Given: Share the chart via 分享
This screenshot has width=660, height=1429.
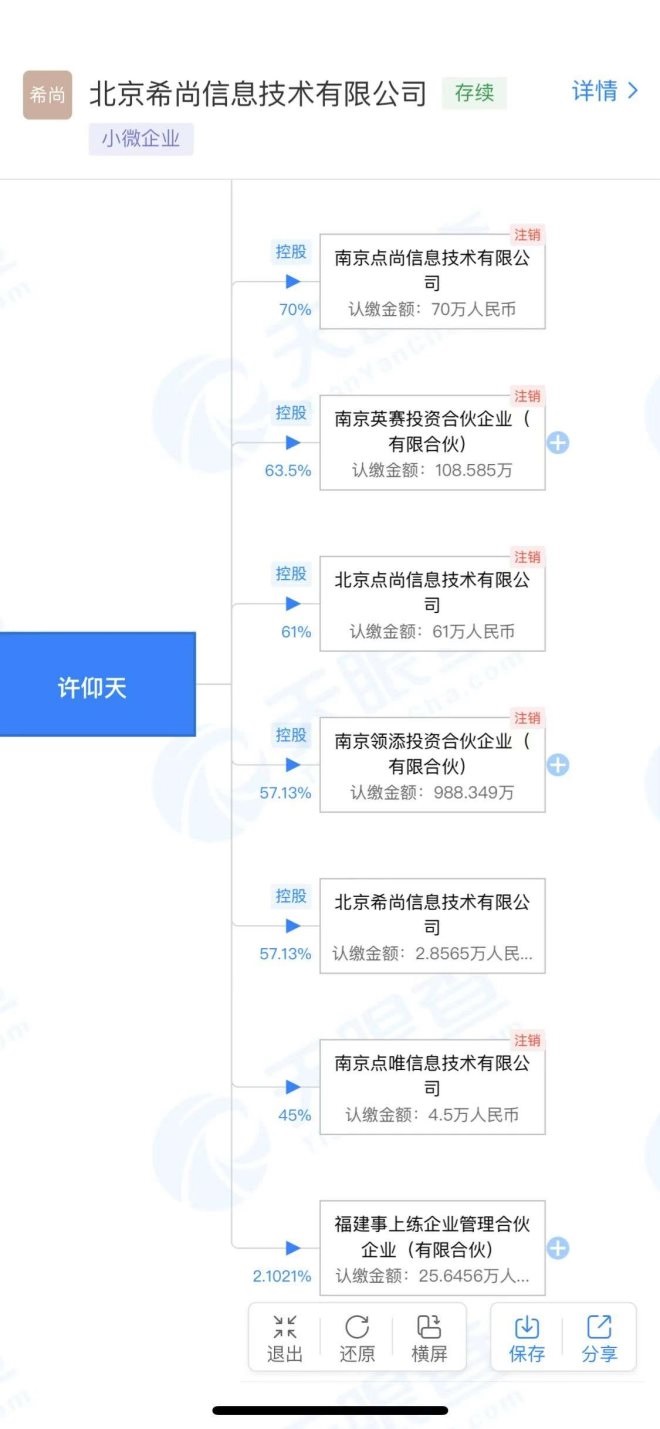Looking at the screenshot, I should point(599,1338).
